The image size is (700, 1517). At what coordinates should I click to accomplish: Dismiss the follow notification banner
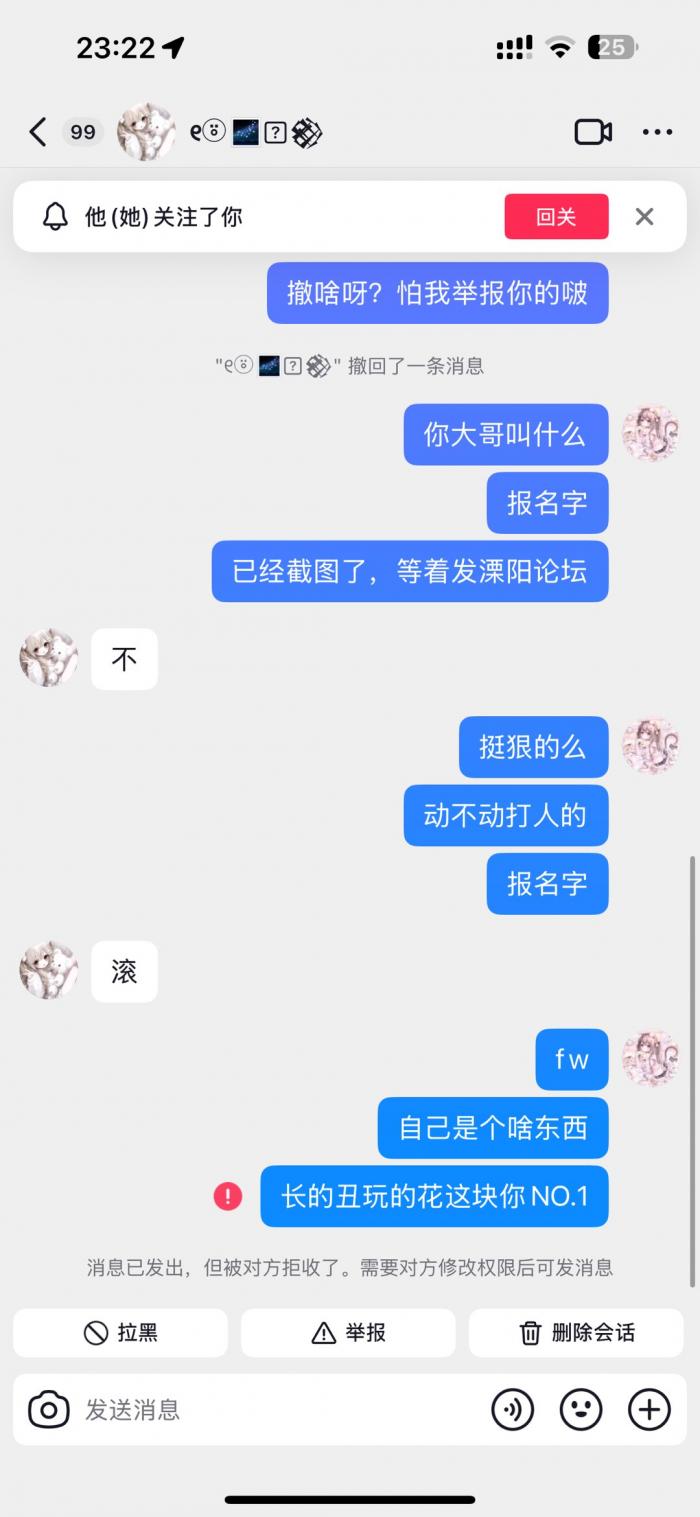[x=644, y=216]
